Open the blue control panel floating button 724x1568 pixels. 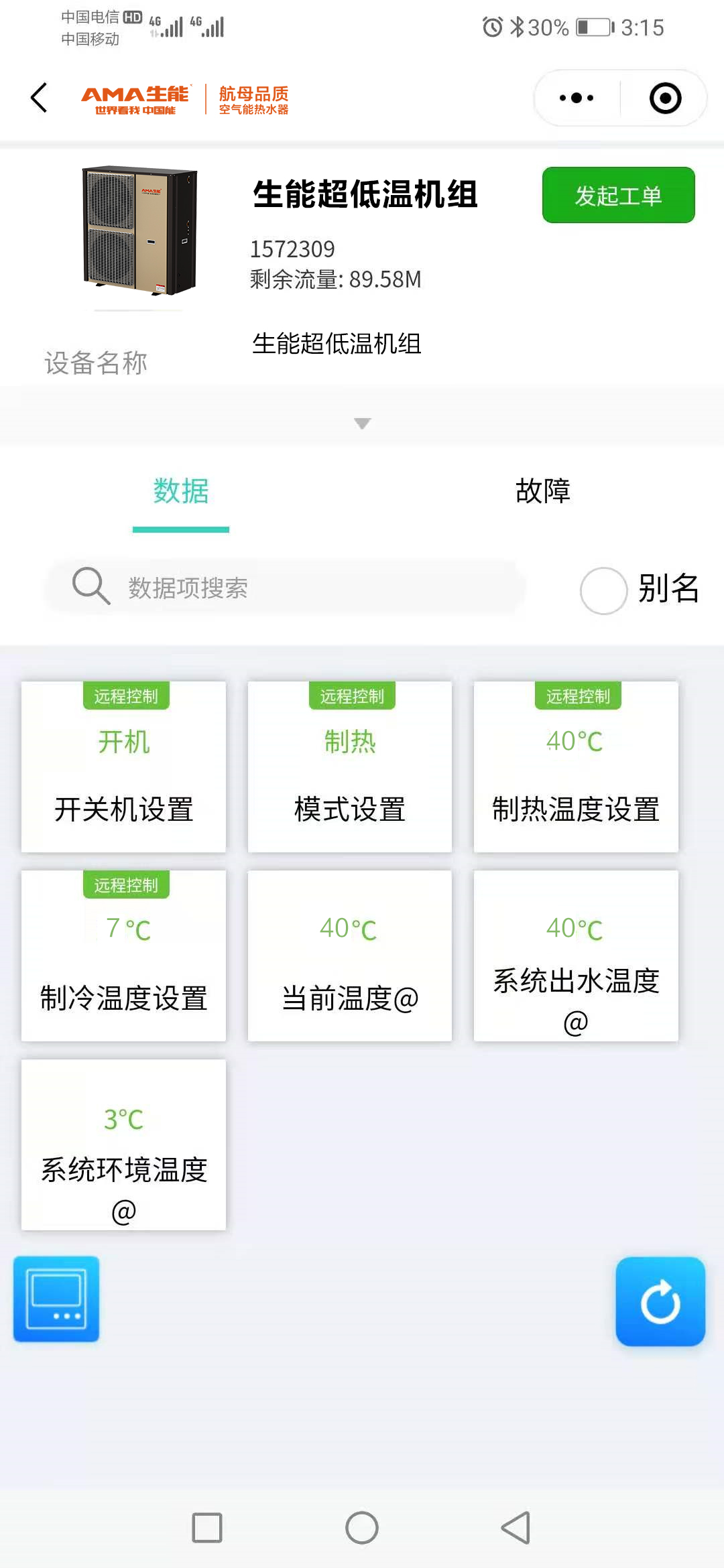[56, 1299]
